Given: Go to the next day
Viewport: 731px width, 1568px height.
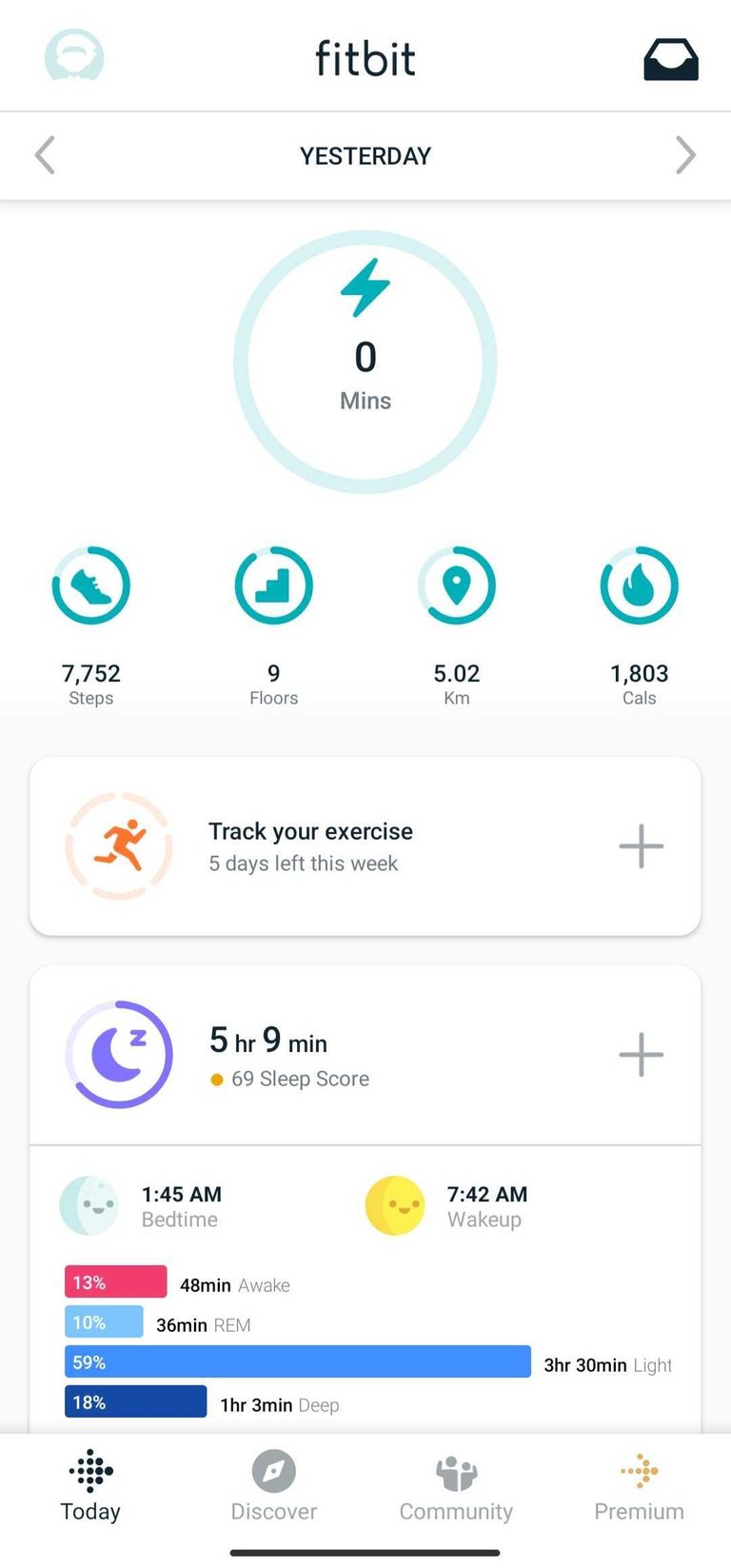Looking at the screenshot, I should pyautogui.click(x=685, y=155).
